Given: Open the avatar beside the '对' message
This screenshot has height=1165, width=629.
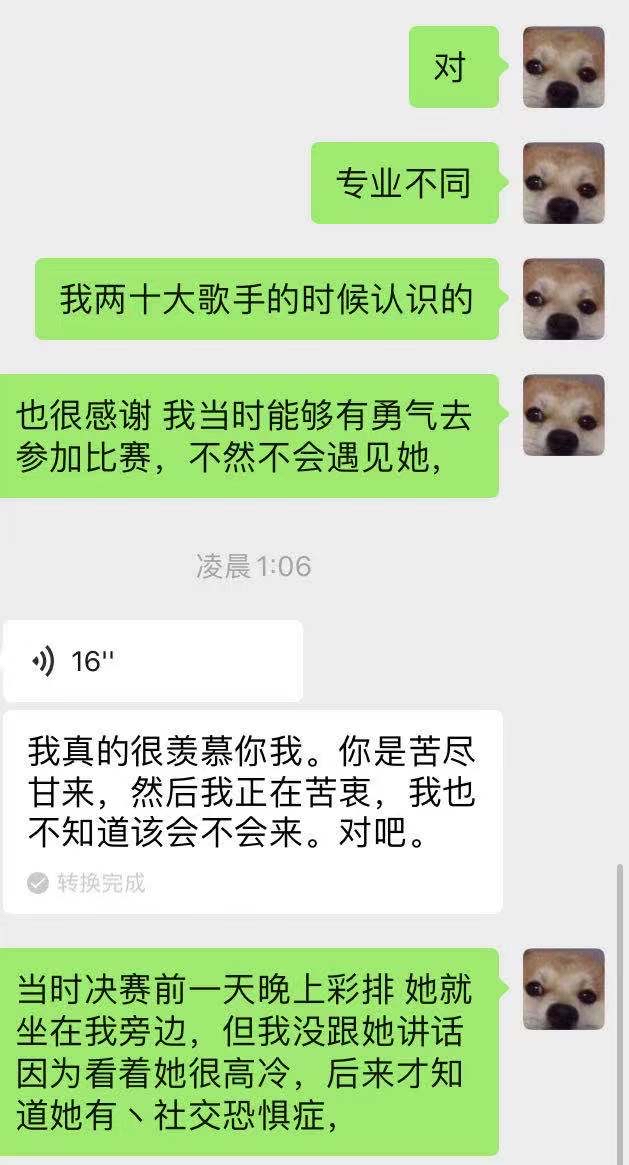Looking at the screenshot, I should (564, 67).
